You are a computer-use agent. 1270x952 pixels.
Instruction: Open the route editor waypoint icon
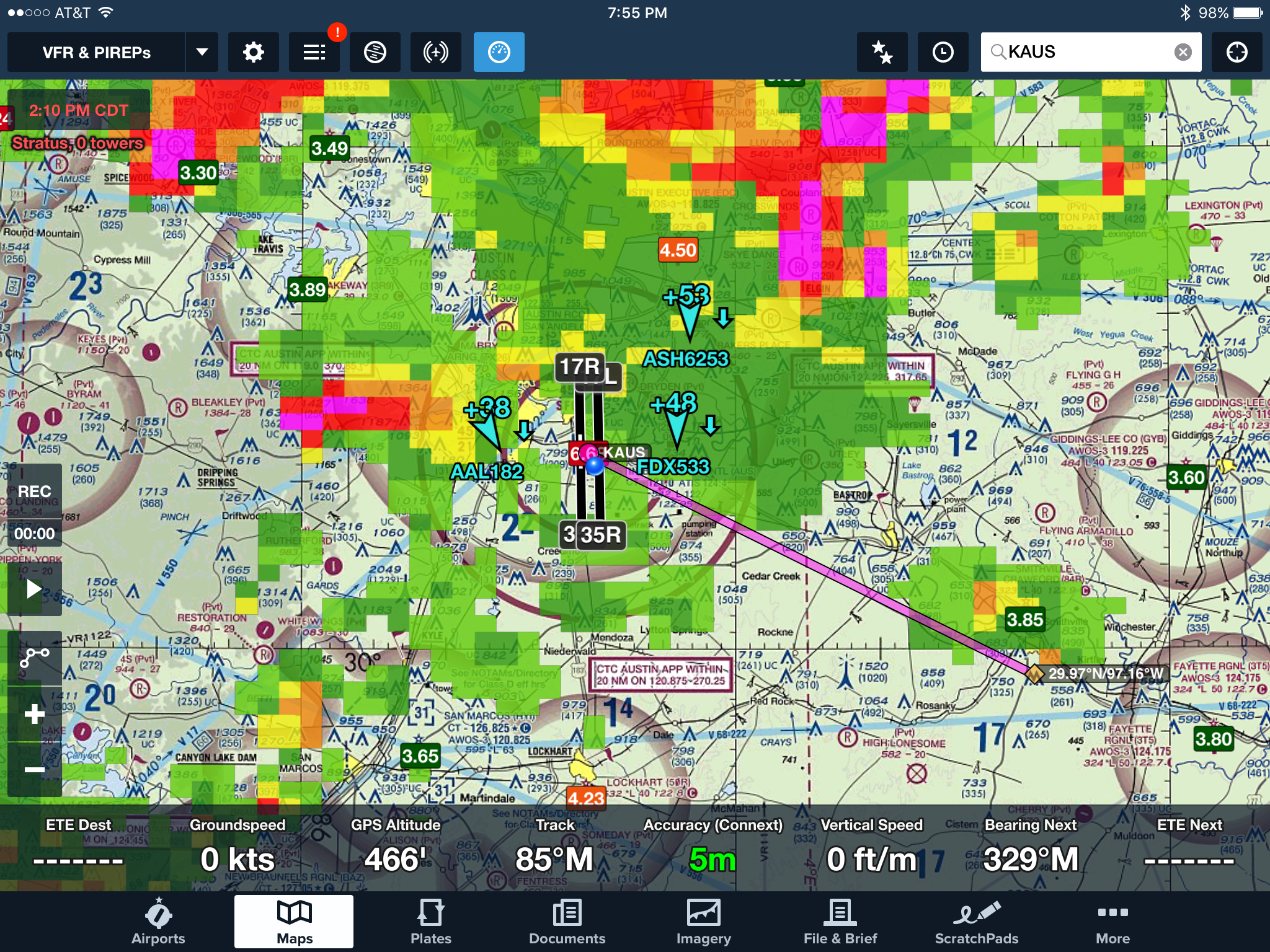(x=34, y=657)
